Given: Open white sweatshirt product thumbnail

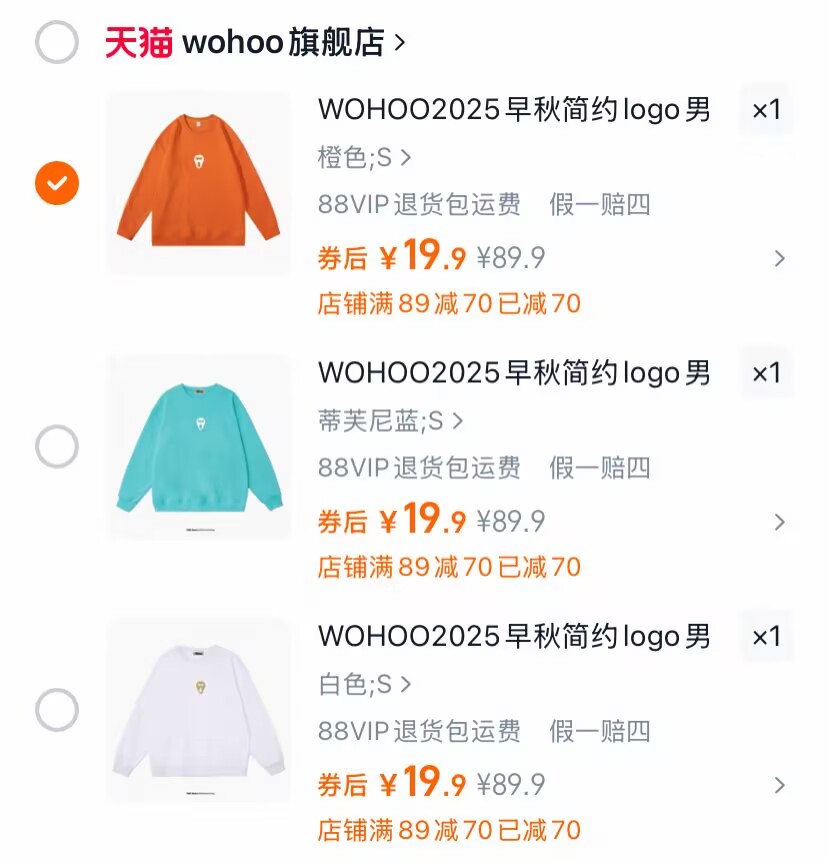Looking at the screenshot, I should 198,710.
